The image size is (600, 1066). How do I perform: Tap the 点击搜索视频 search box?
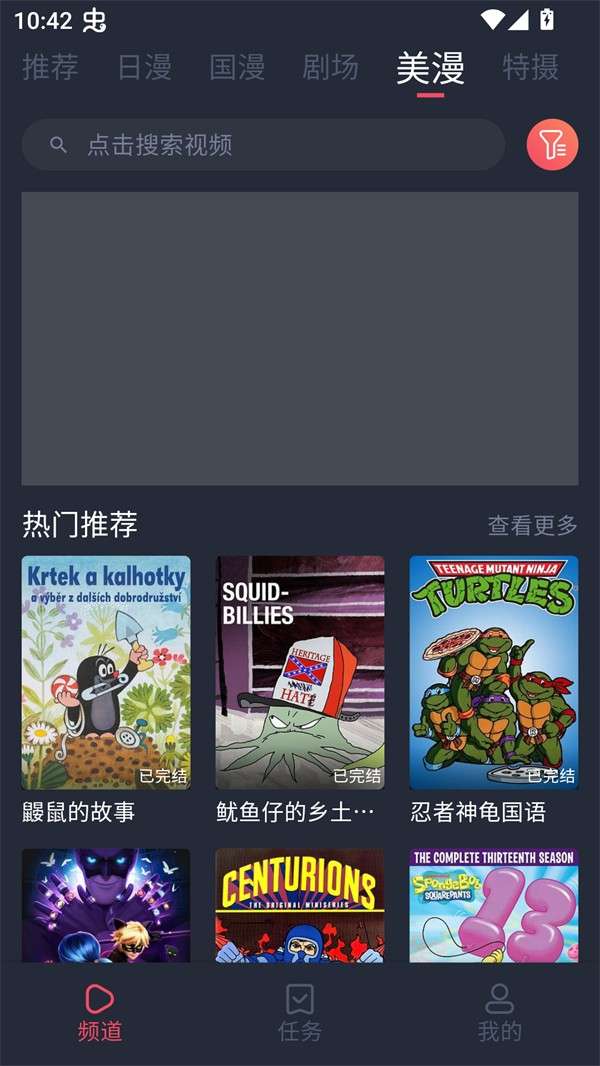tap(263, 145)
